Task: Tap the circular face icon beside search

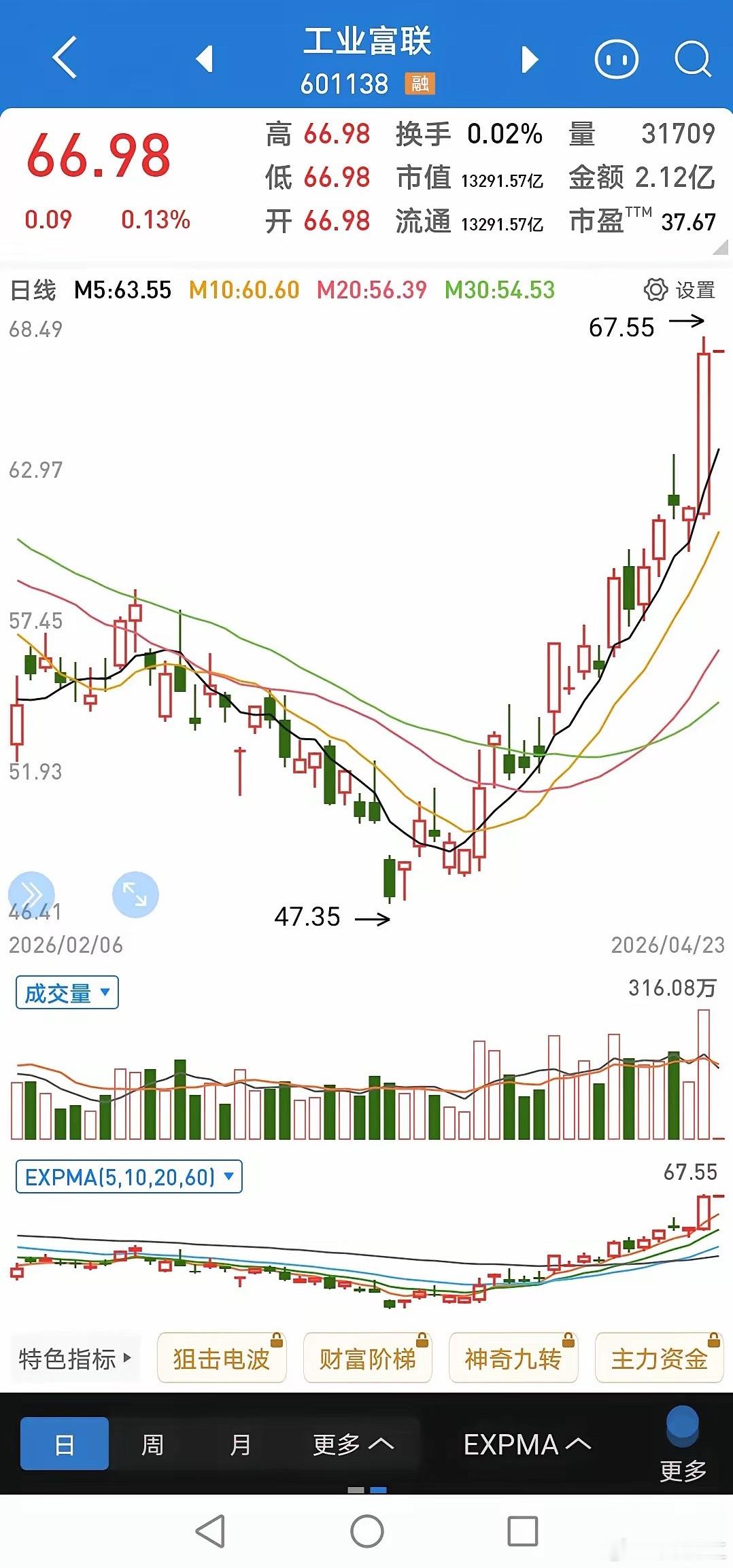Action: click(x=615, y=59)
